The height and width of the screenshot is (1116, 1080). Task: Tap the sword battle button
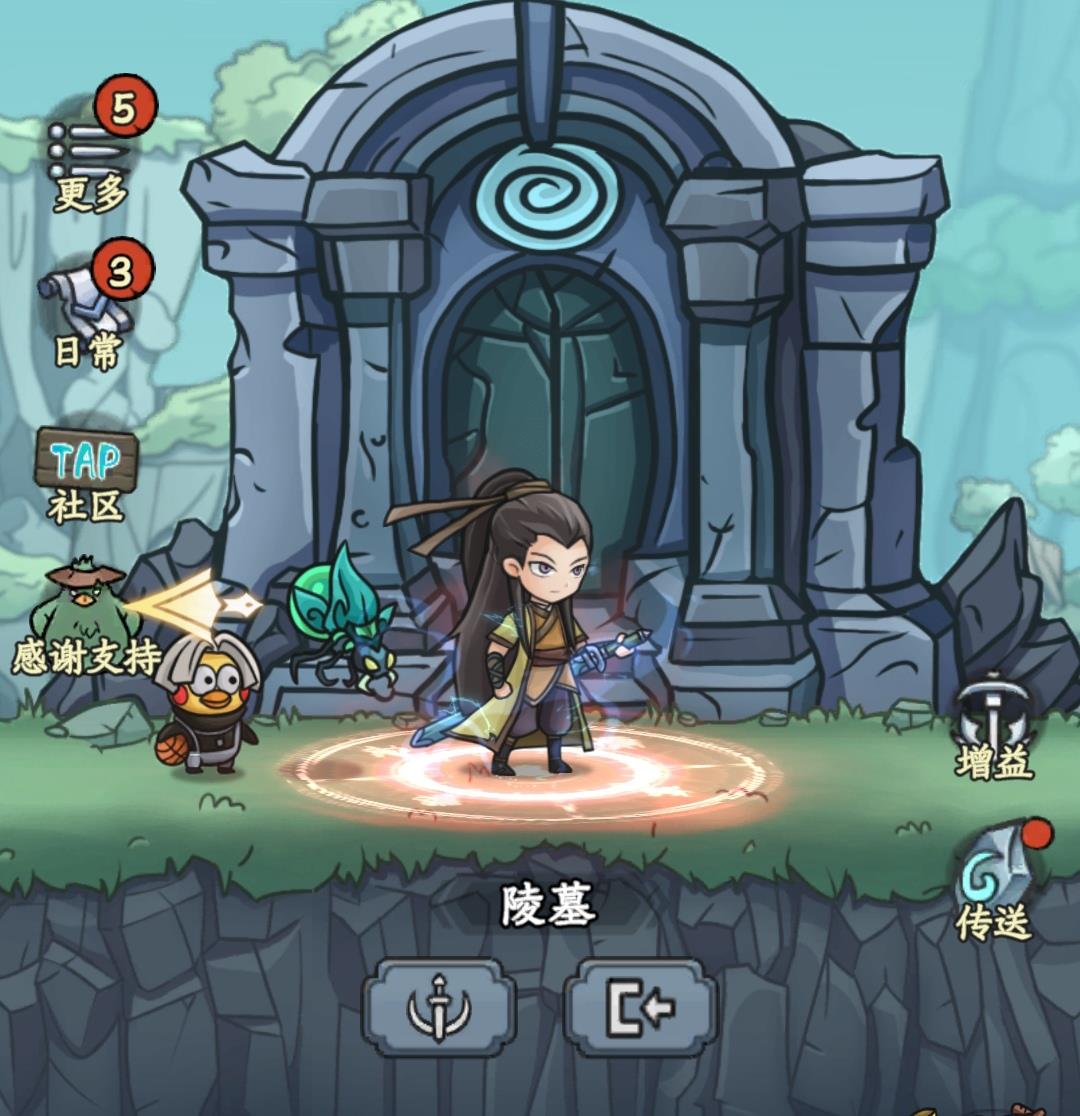click(x=439, y=1008)
